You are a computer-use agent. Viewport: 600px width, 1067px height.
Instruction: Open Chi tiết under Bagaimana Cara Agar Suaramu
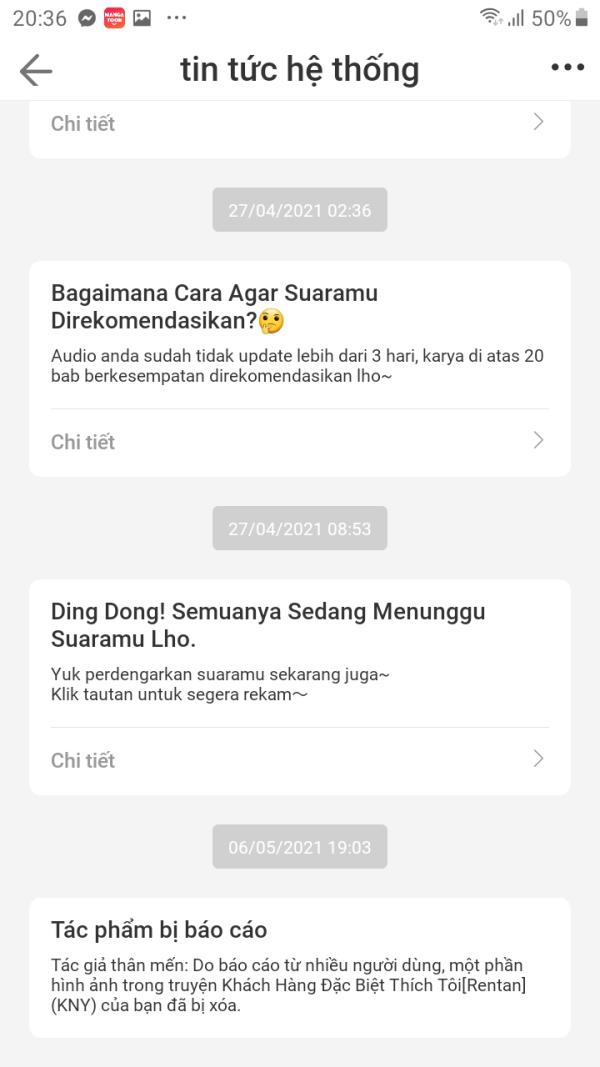299,441
